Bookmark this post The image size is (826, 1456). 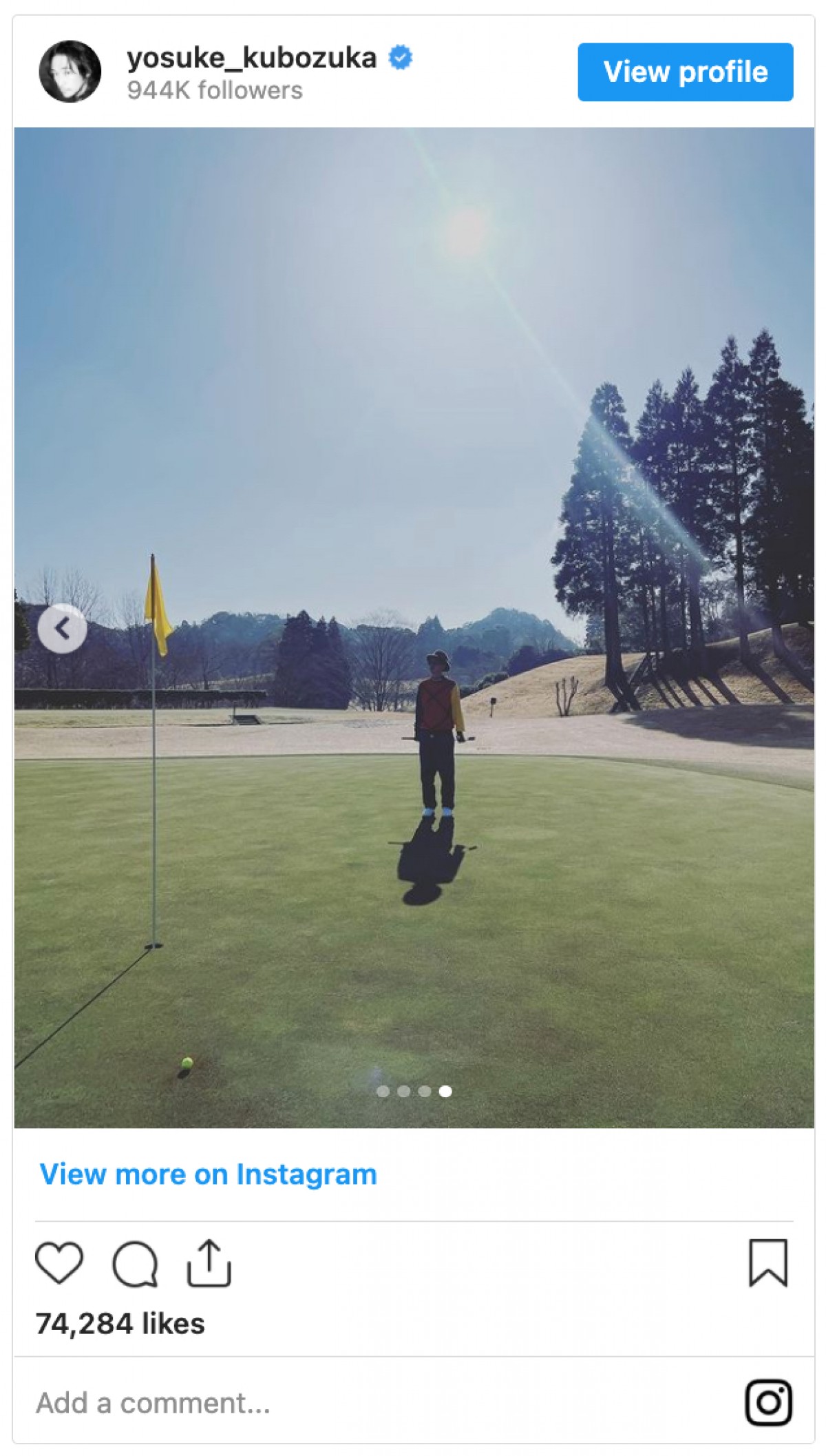(767, 1262)
